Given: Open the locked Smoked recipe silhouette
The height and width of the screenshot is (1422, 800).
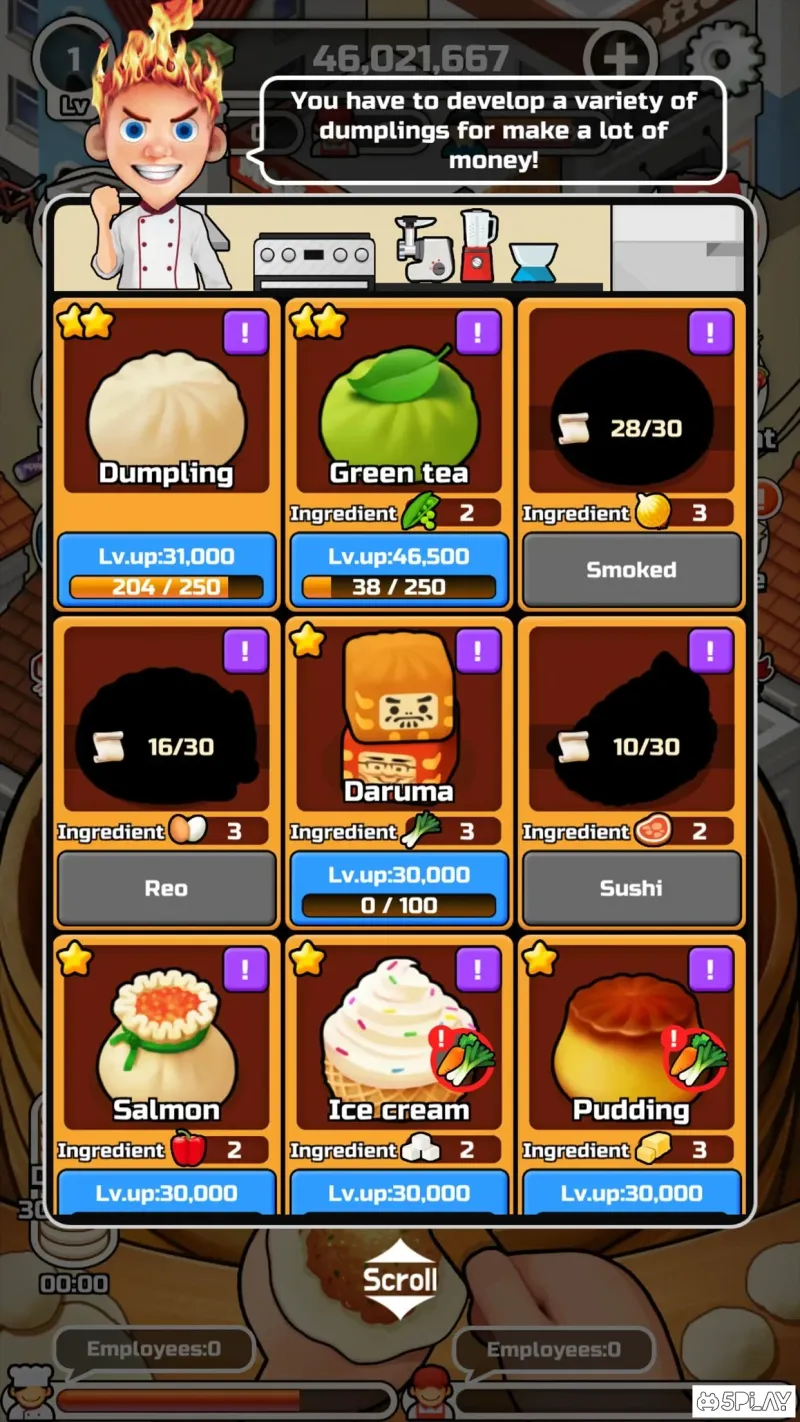Looking at the screenshot, I should (631, 420).
